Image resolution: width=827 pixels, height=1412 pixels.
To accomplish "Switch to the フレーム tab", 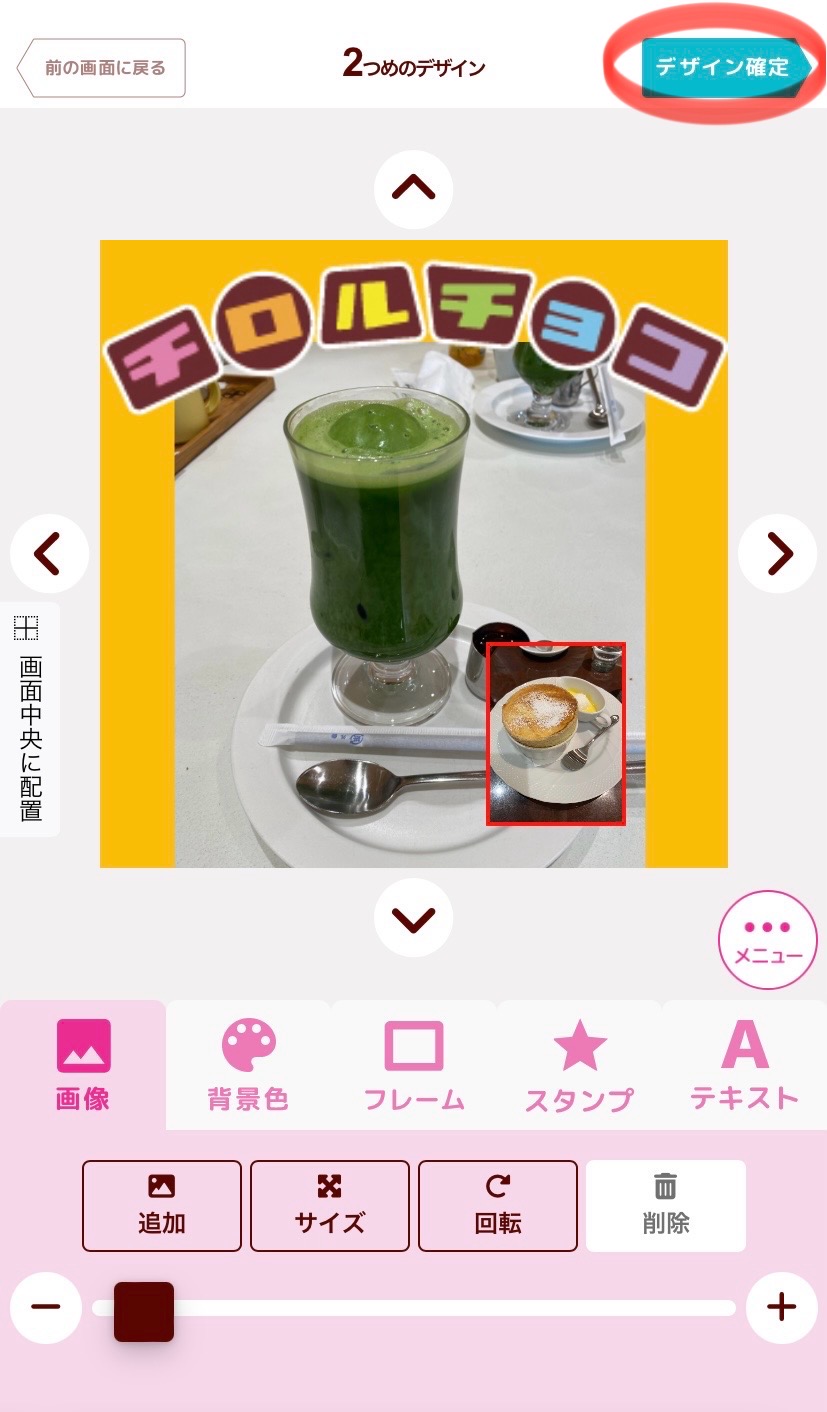I will point(413,1066).
